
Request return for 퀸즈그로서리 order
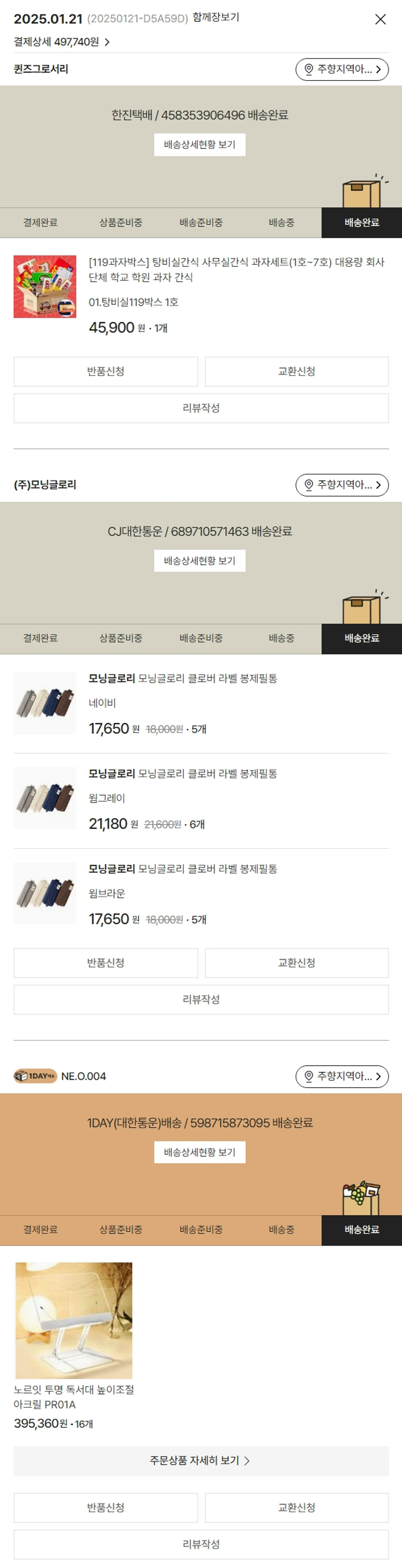coord(106,371)
